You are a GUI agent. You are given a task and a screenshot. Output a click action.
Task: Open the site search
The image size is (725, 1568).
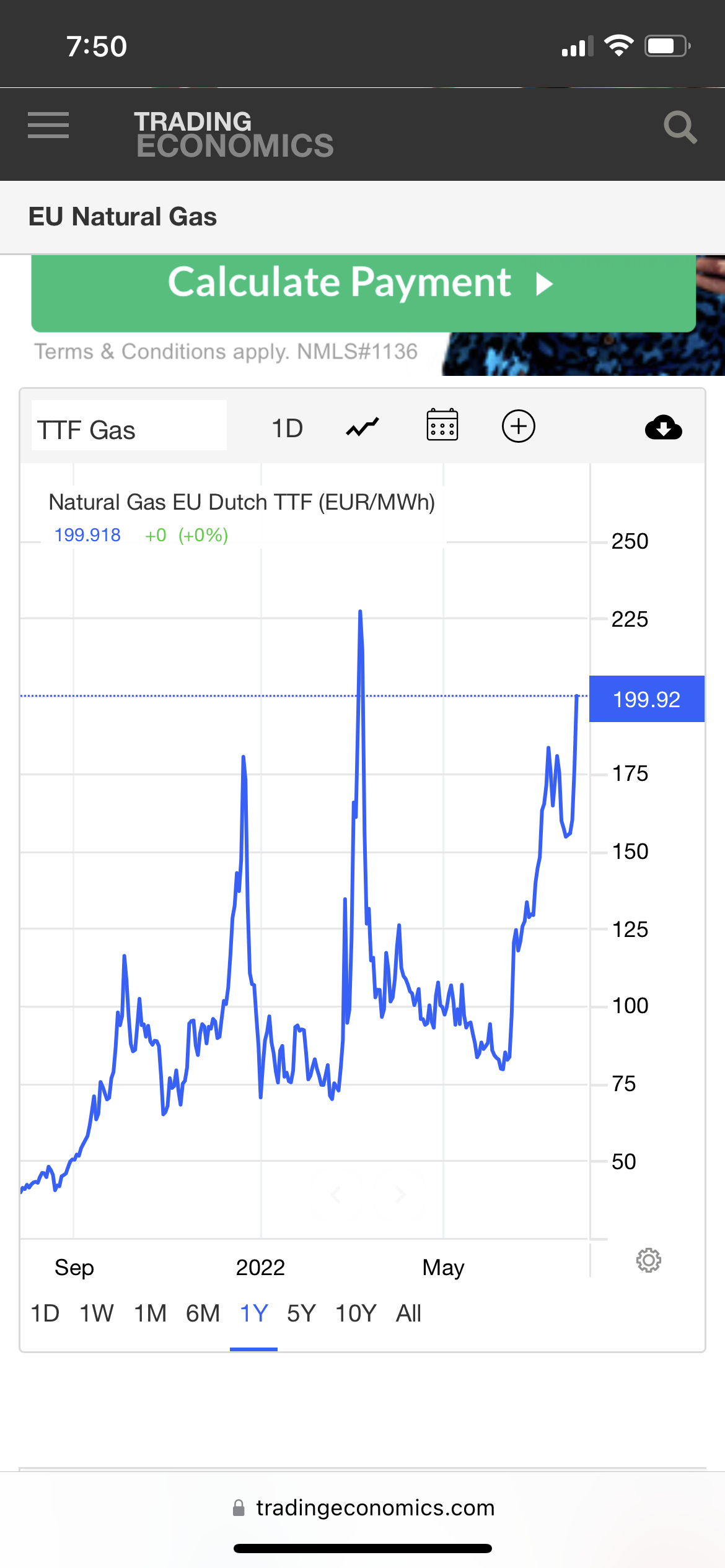(680, 127)
